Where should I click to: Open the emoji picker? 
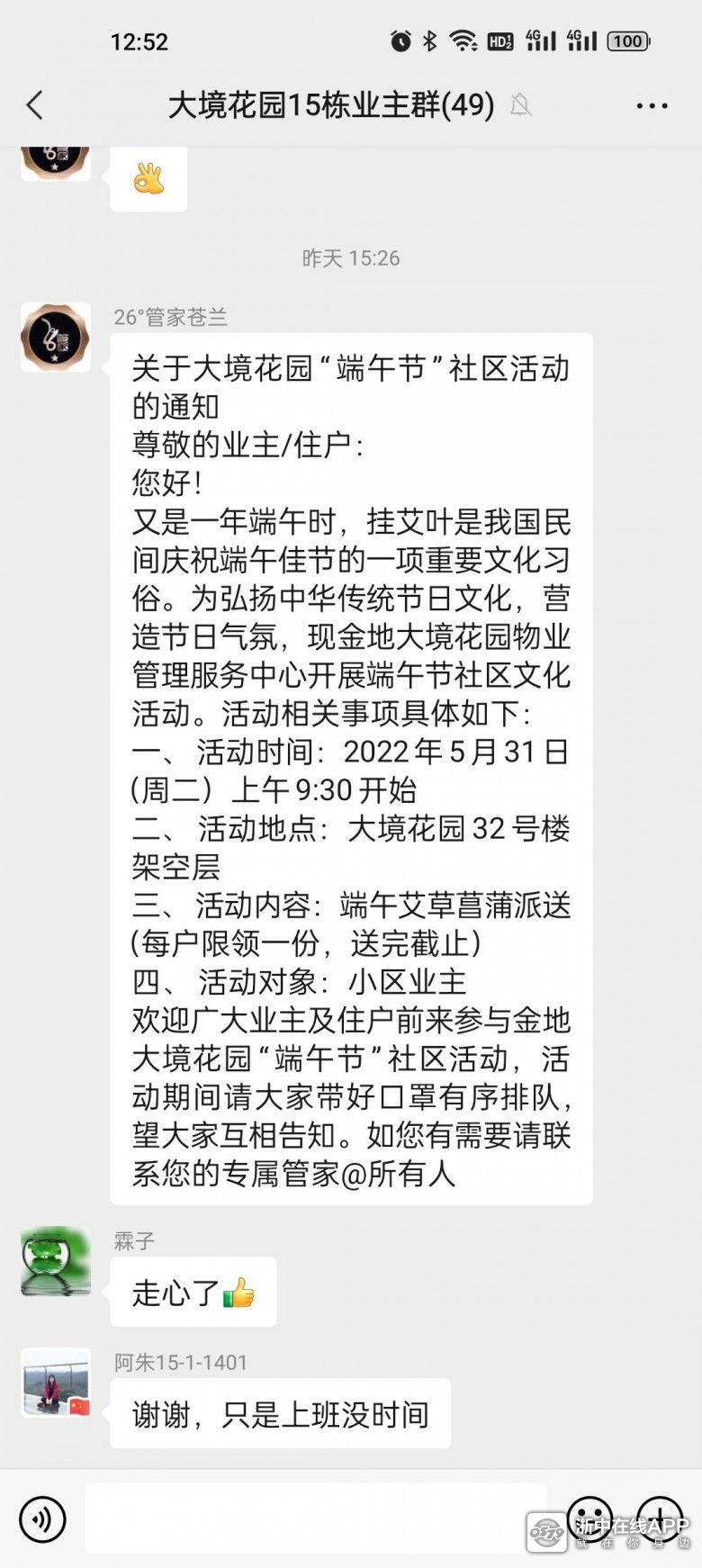pyautogui.click(x=590, y=1518)
